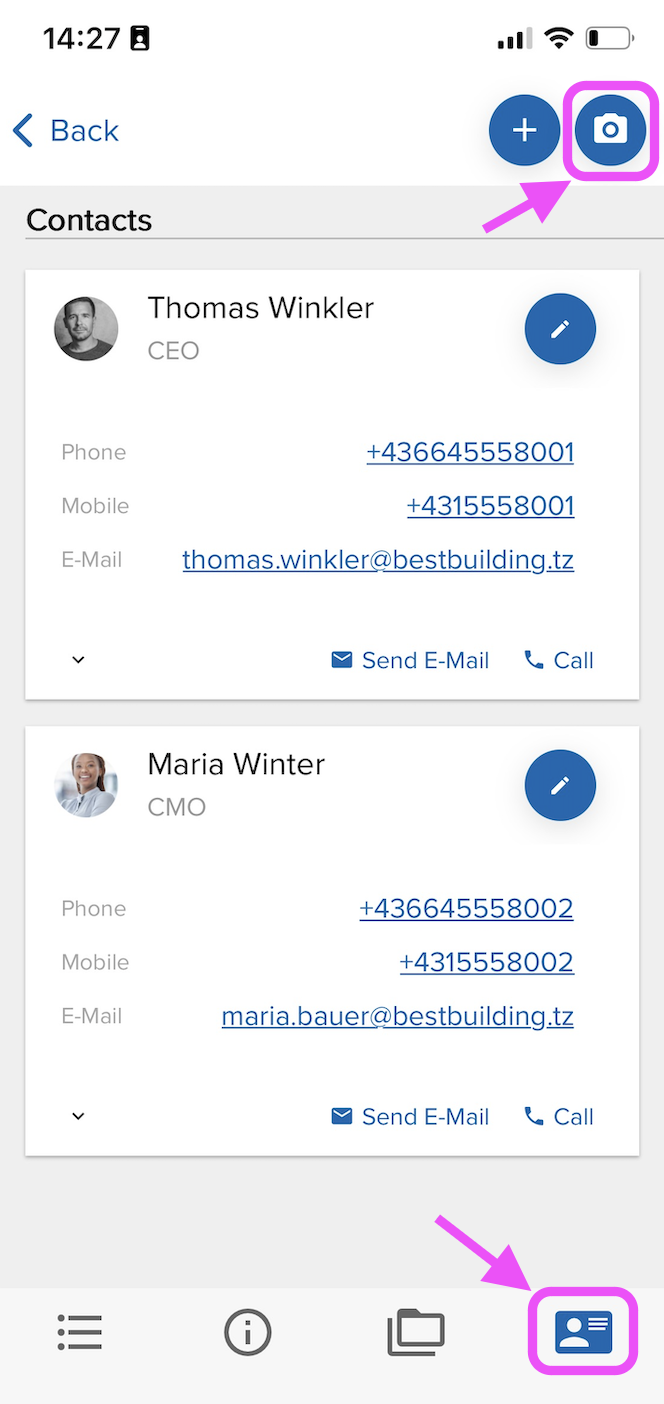This screenshot has width=664, height=1404.
Task: Dial Thomas Winkler's phone number +436645558001
Action: [x=470, y=452]
